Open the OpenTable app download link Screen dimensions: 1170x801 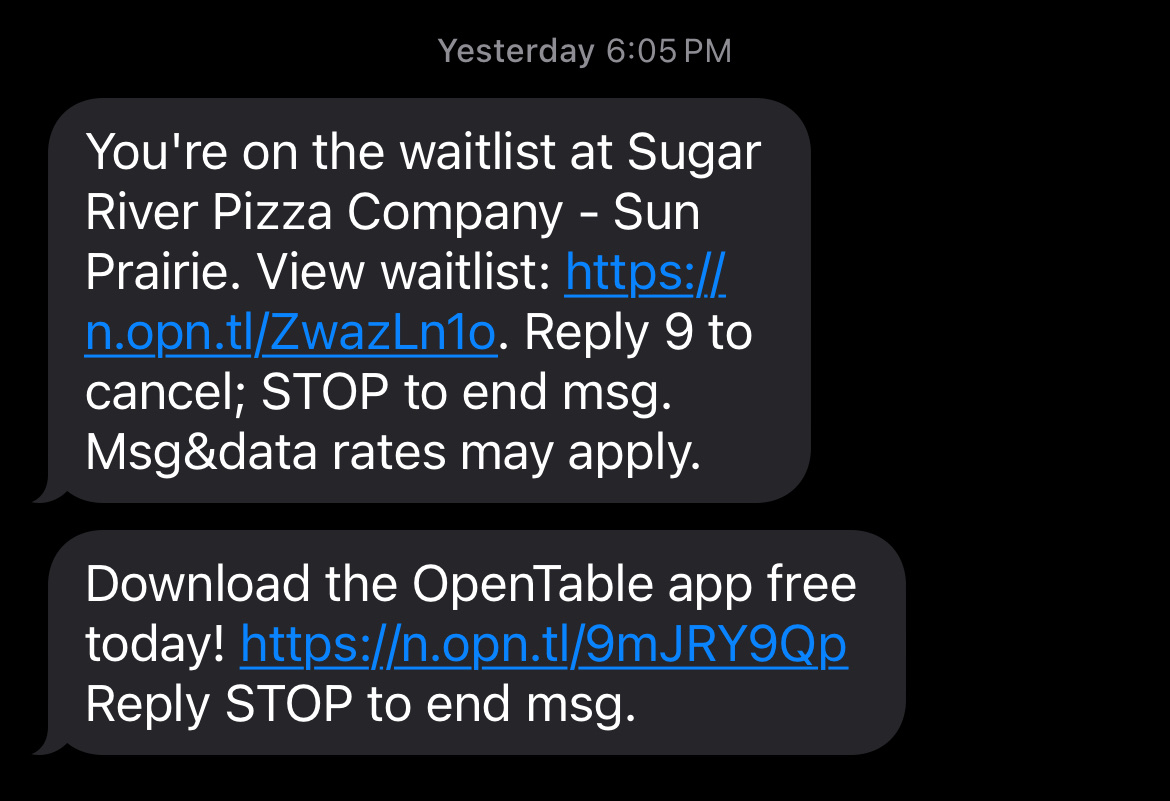[x=544, y=647]
